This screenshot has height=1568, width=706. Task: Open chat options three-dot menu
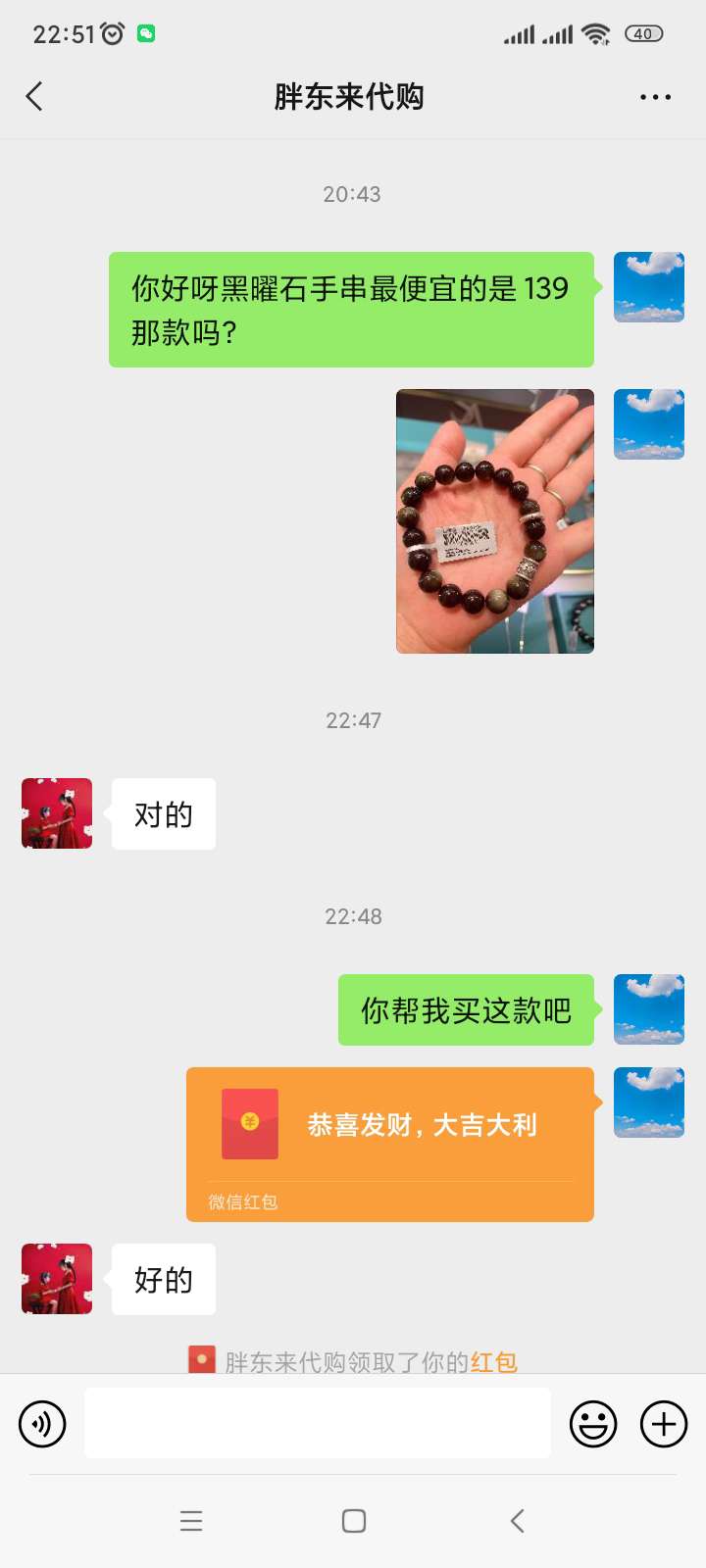655,97
